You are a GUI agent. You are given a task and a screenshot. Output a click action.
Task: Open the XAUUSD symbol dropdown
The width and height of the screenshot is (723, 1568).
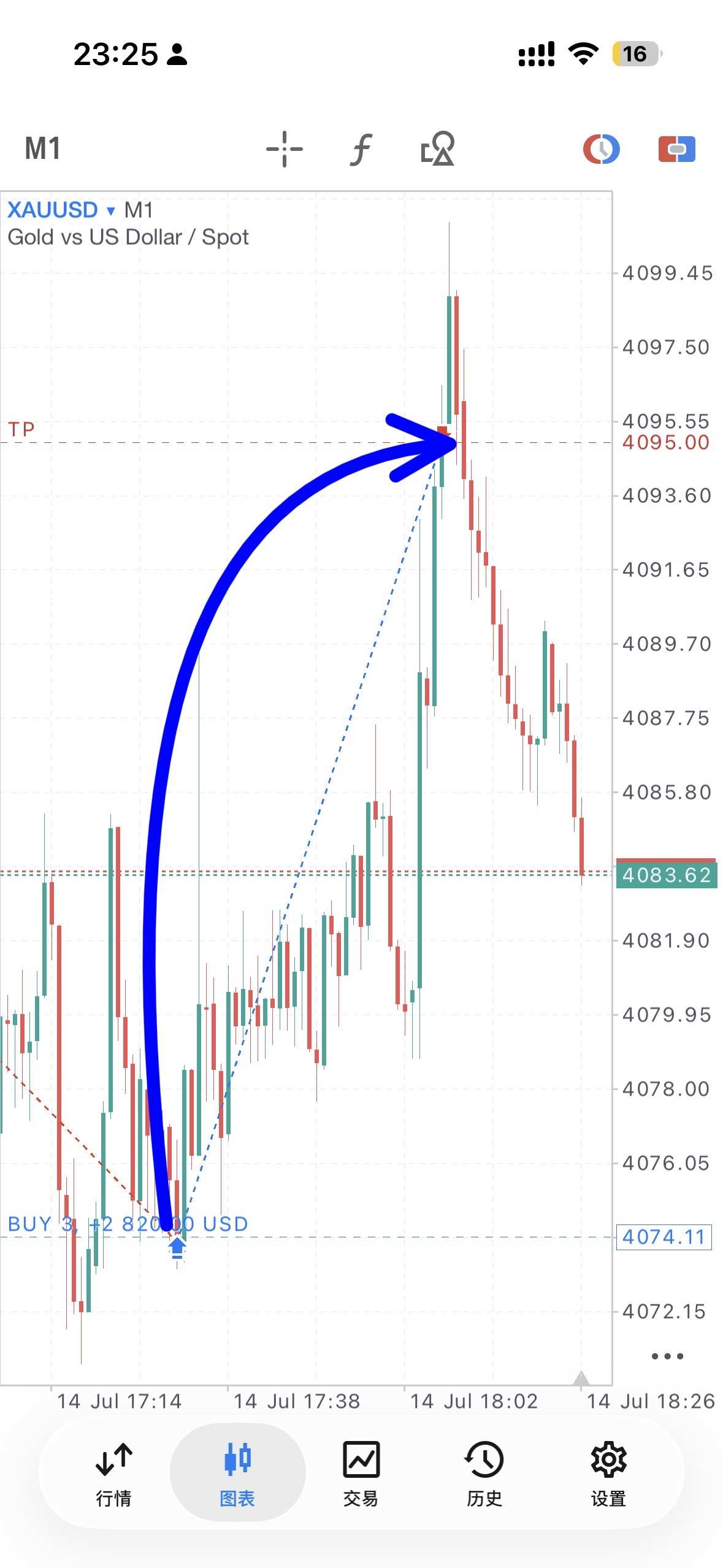tap(61, 210)
